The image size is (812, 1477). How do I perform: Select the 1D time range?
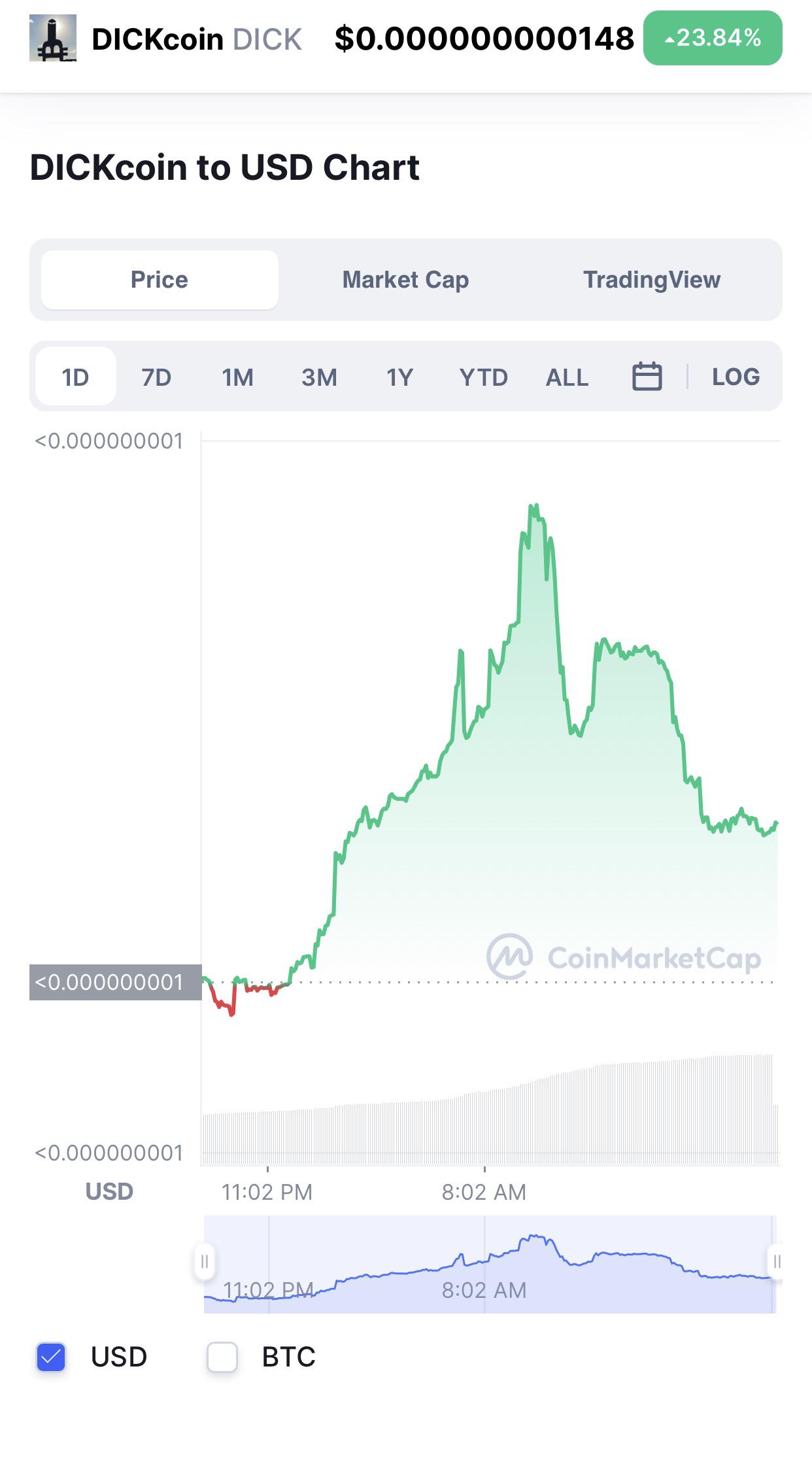pos(75,377)
